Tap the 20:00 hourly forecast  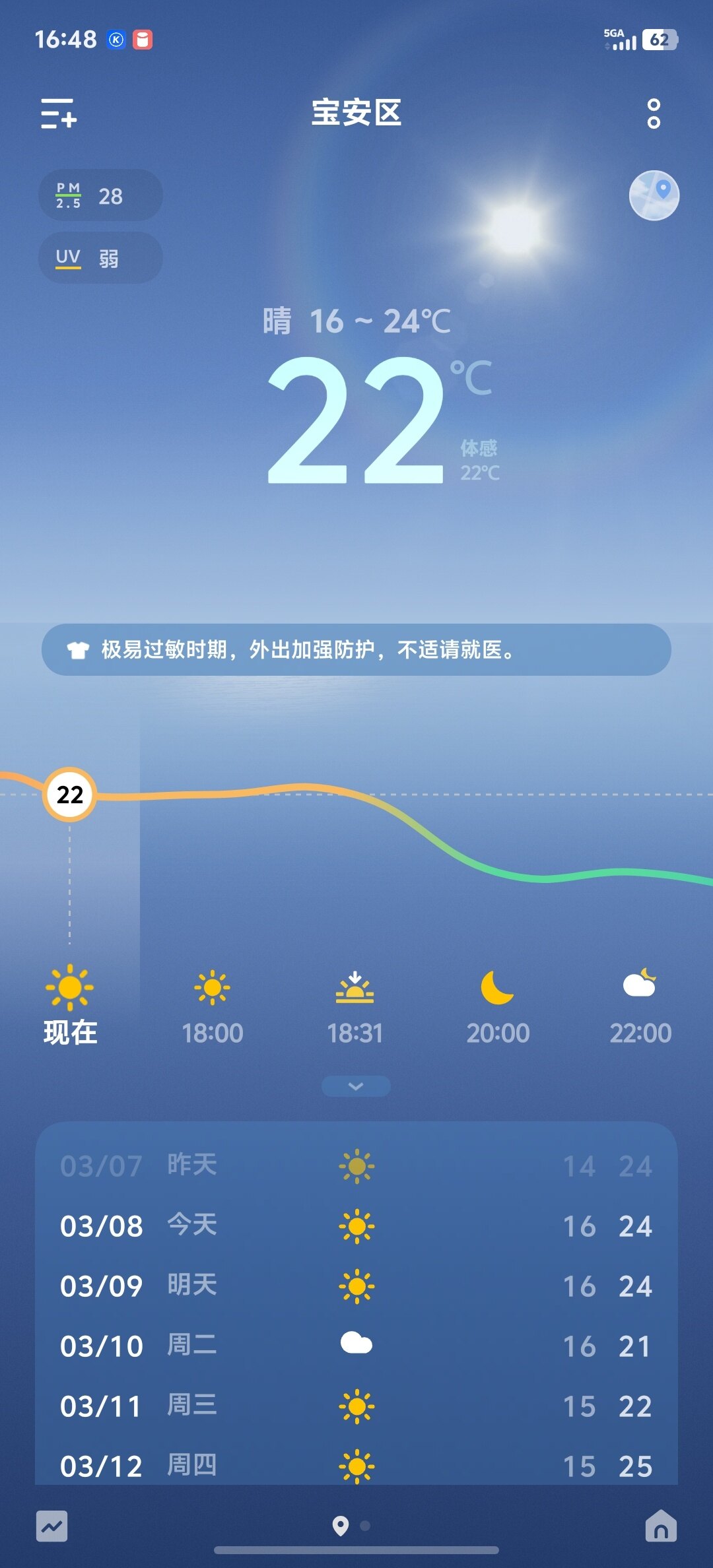[498, 1006]
